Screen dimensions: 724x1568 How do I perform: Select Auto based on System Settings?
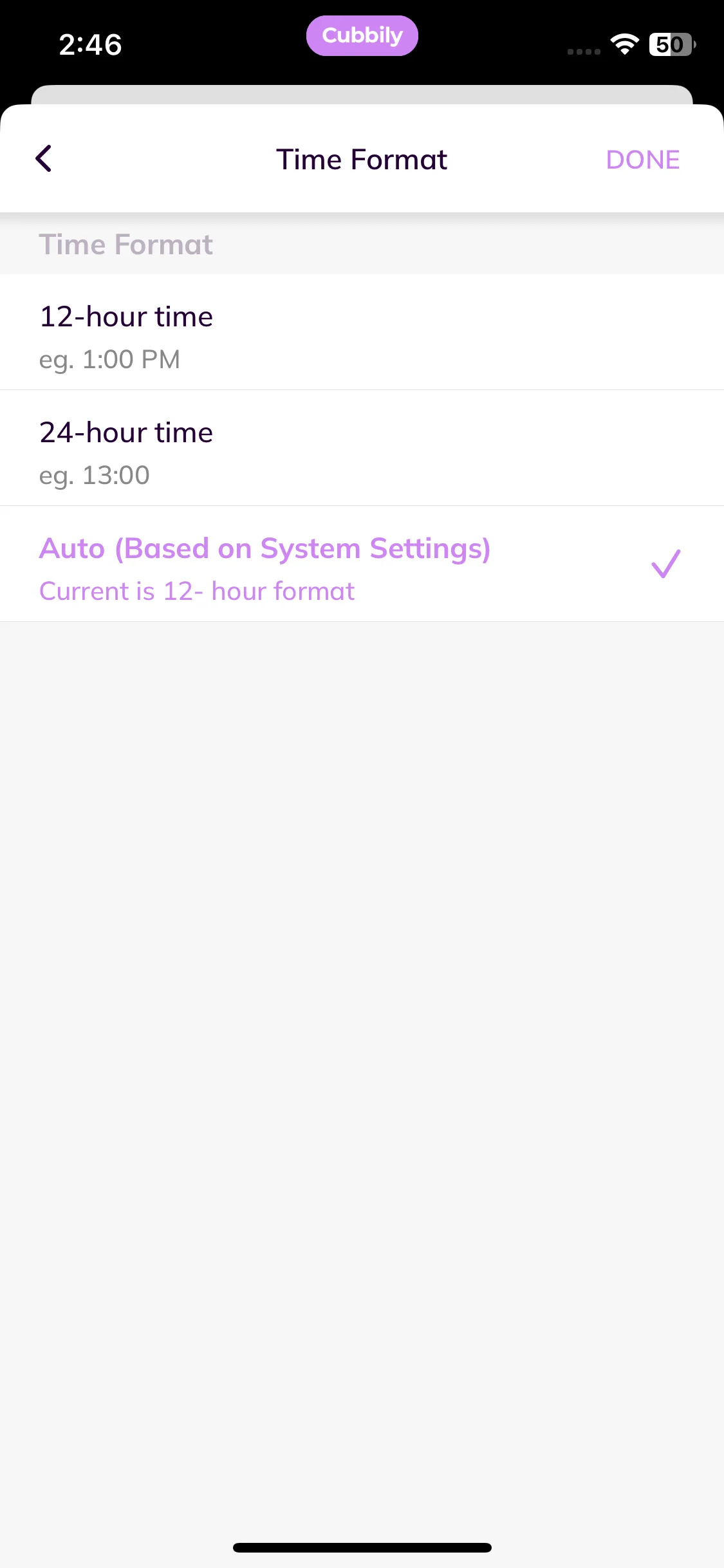pyautogui.click(x=362, y=564)
